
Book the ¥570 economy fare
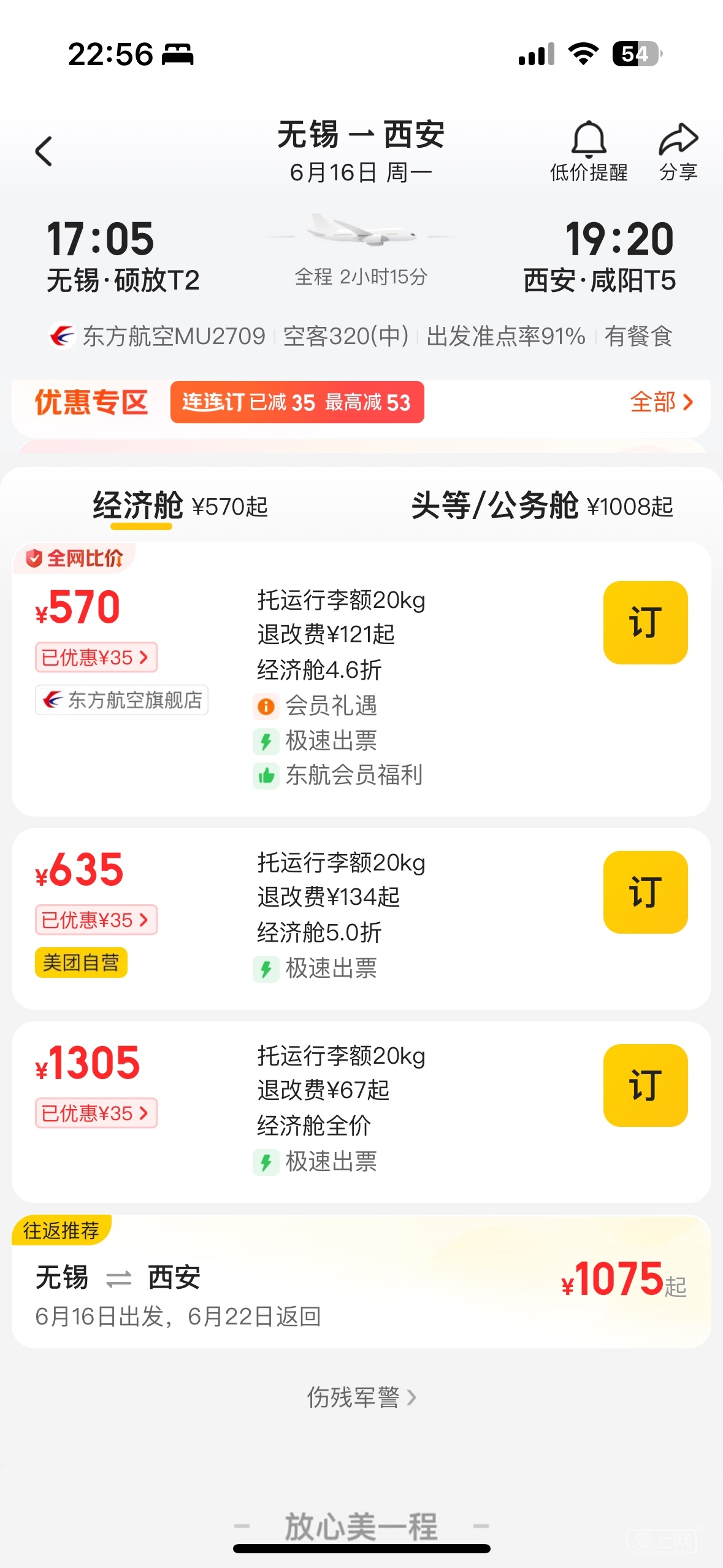tap(645, 622)
